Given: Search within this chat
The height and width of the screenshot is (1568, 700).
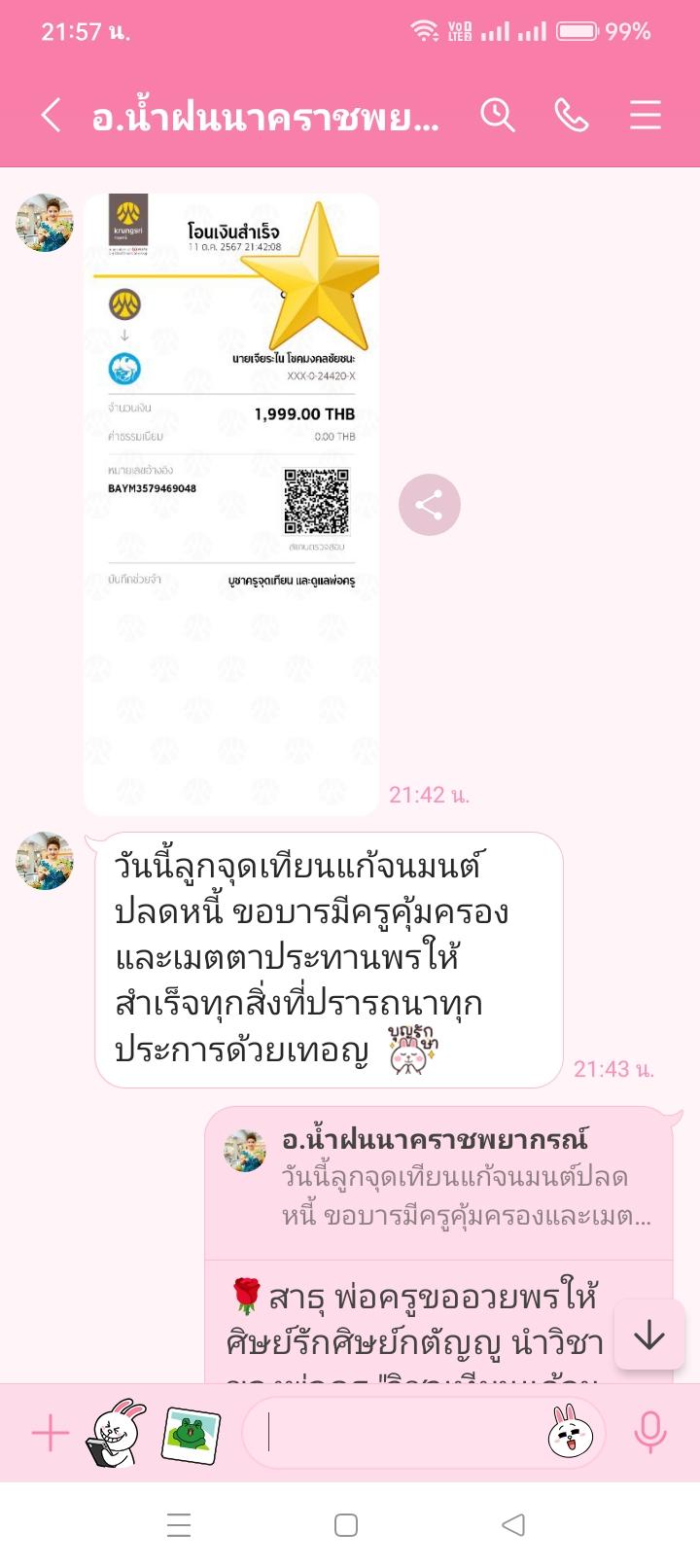Looking at the screenshot, I should [497, 116].
